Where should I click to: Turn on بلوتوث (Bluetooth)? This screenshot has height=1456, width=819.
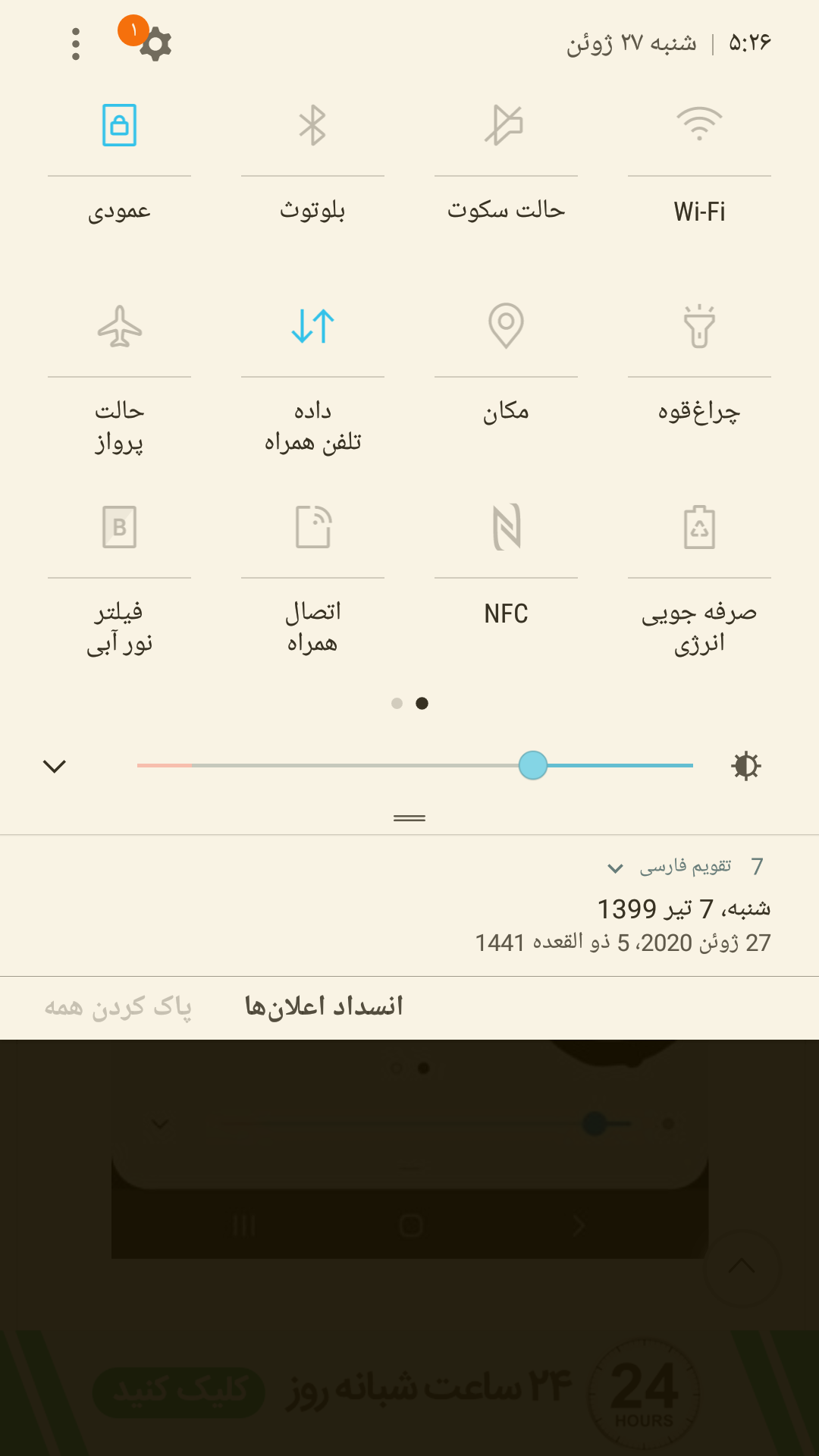pos(312,125)
